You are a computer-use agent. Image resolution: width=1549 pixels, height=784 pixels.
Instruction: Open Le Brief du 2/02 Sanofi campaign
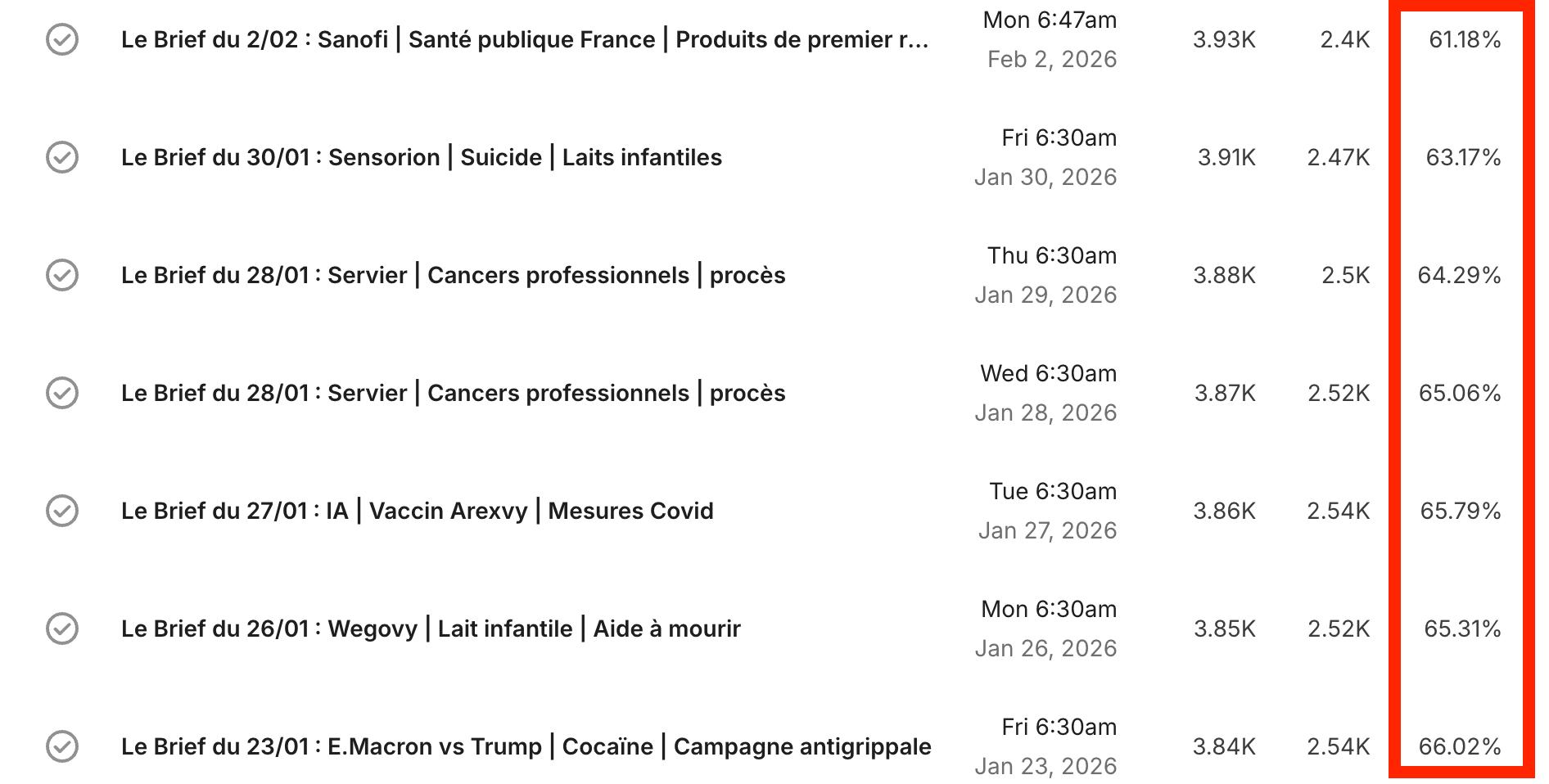[x=524, y=39]
